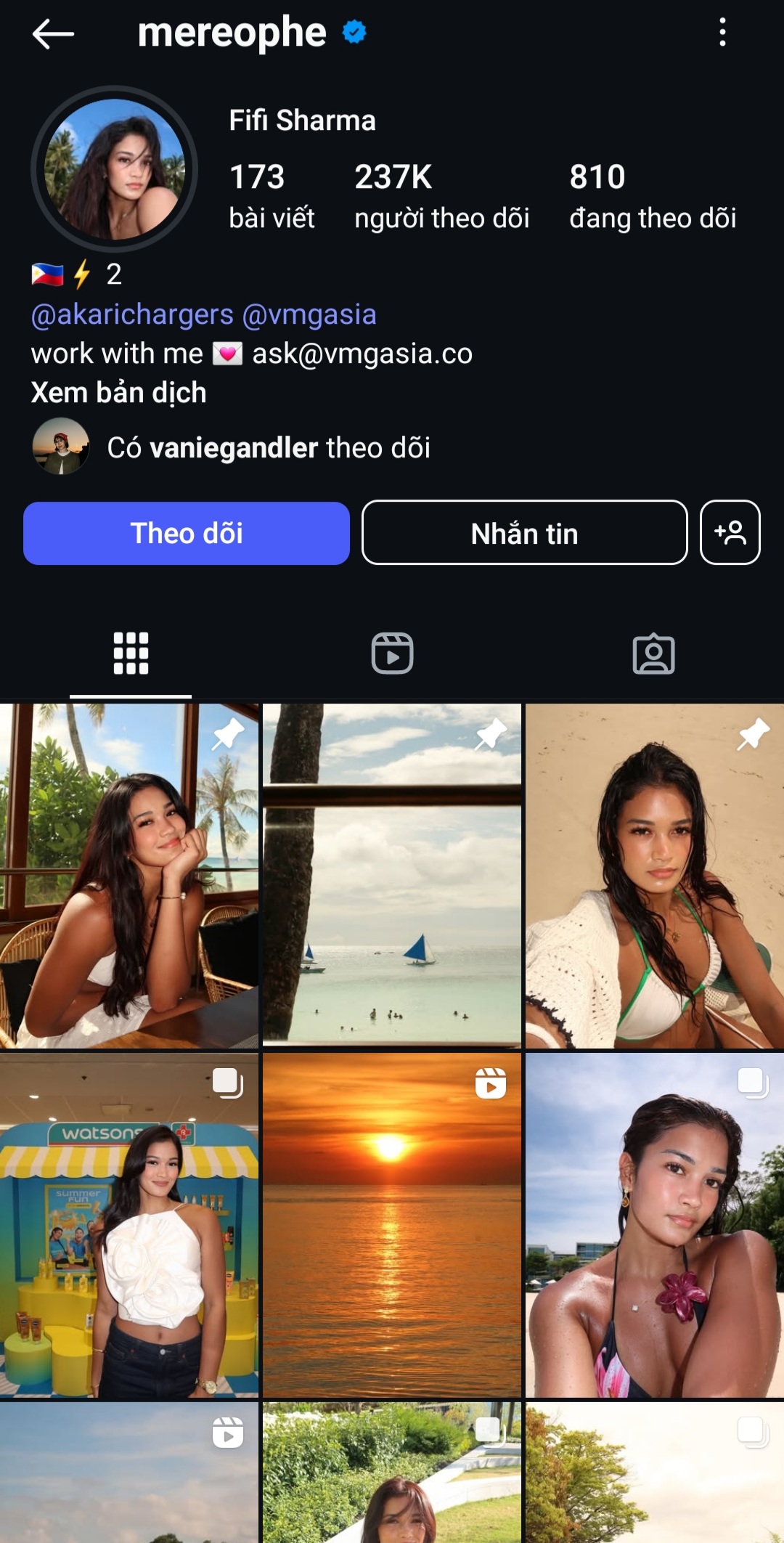Open the đang theo dõi following list
784x1543 pixels.
(x=652, y=192)
